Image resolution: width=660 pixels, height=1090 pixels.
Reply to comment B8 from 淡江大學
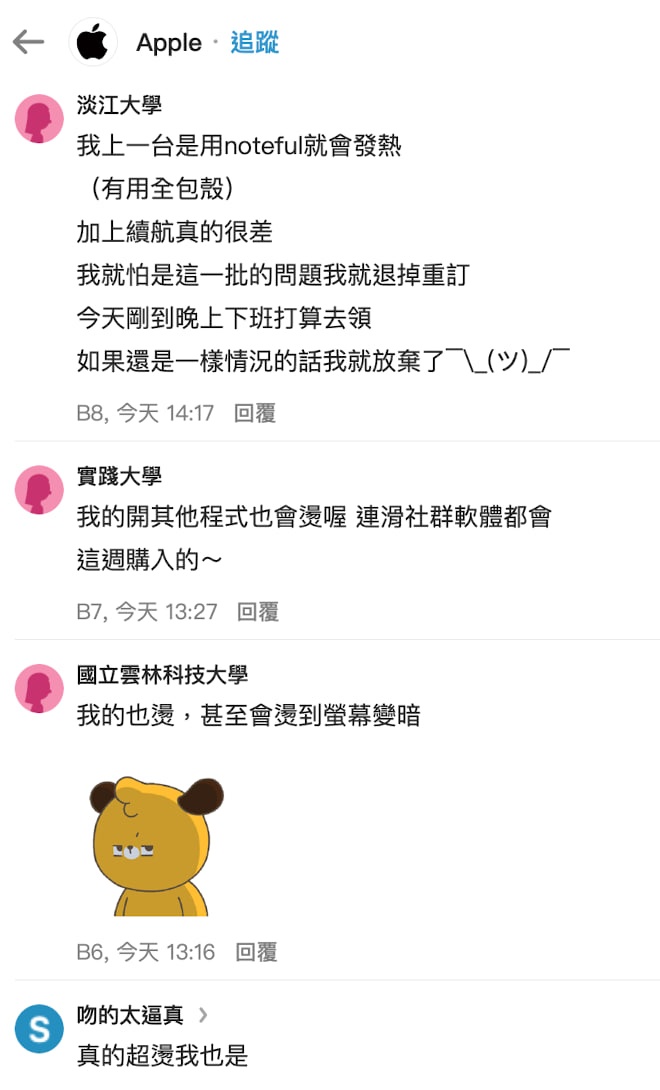click(255, 413)
